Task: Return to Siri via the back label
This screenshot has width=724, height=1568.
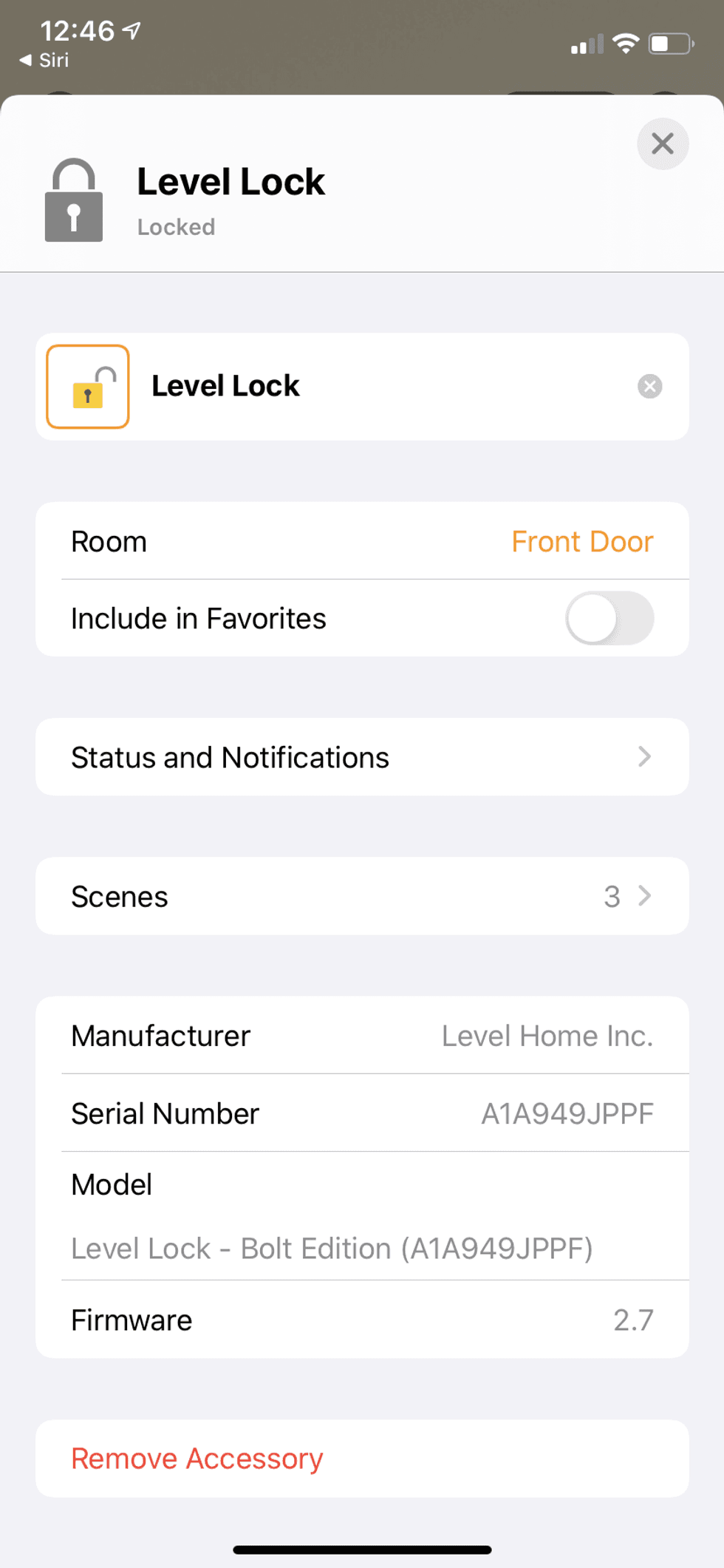Action: click(x=48, y=59)
